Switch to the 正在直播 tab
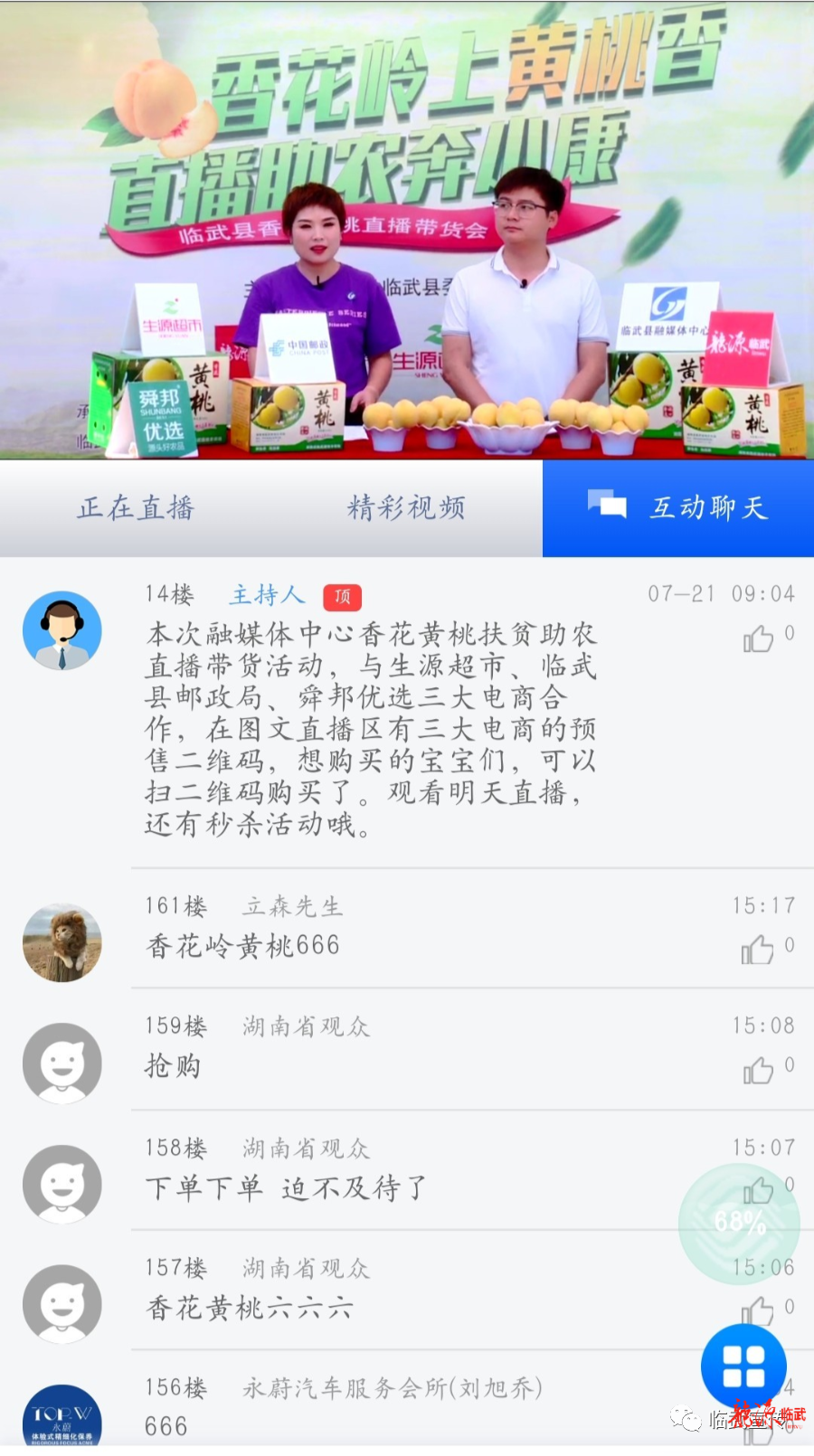 tap(136, 508)
